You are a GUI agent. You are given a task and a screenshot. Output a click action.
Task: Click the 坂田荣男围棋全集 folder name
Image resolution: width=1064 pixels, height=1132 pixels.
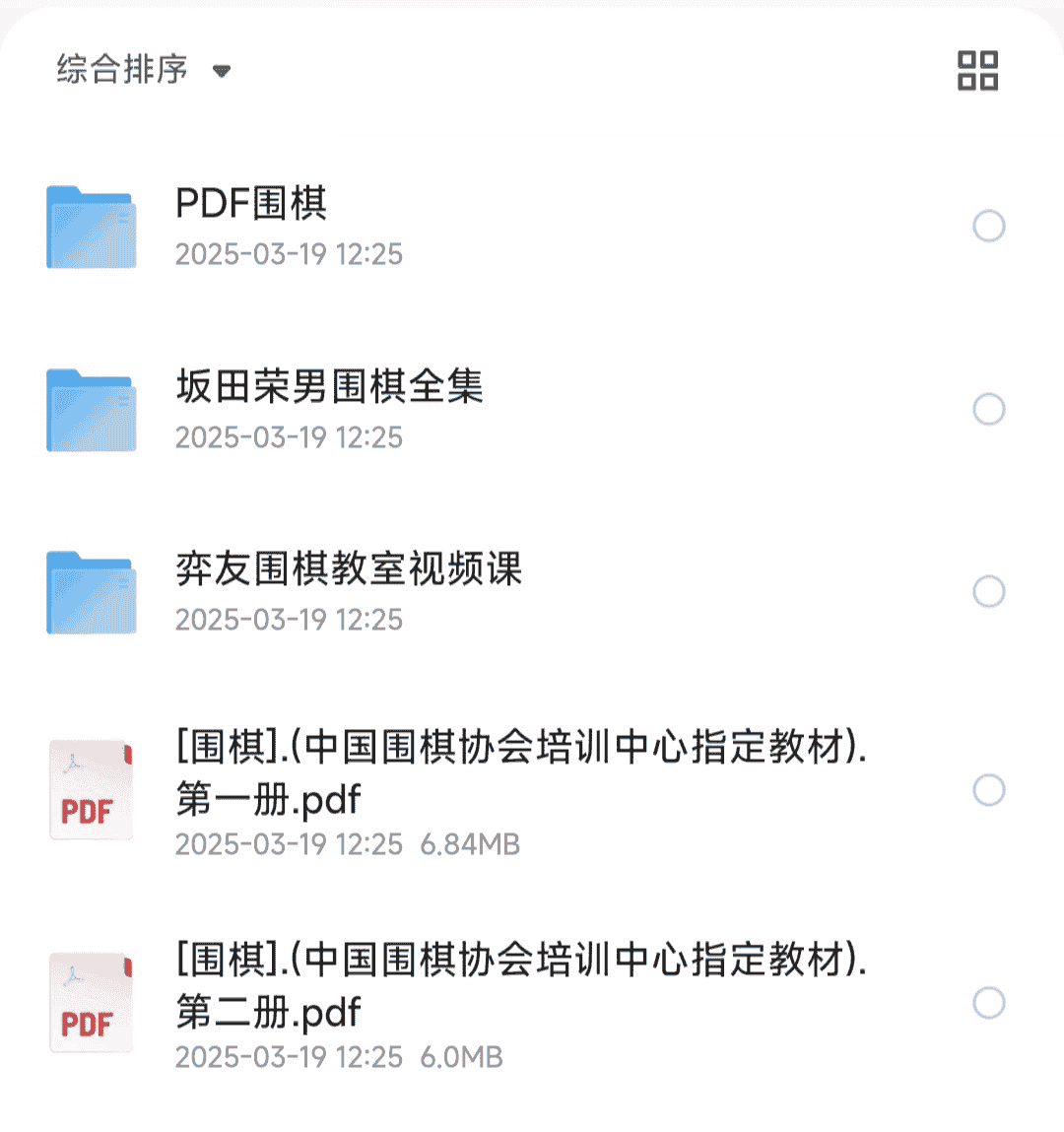tap(328, 387)
